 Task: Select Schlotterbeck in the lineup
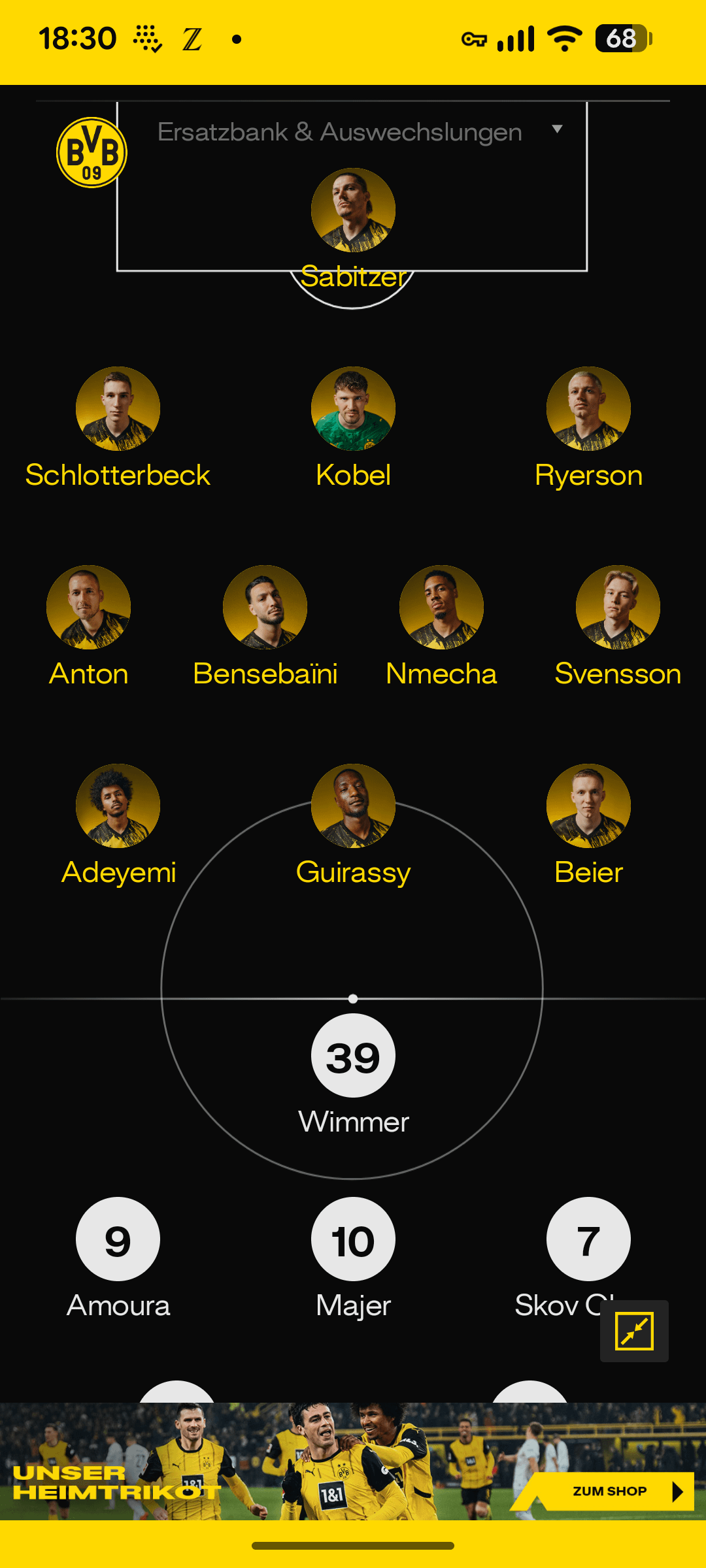tap(118, 409)
